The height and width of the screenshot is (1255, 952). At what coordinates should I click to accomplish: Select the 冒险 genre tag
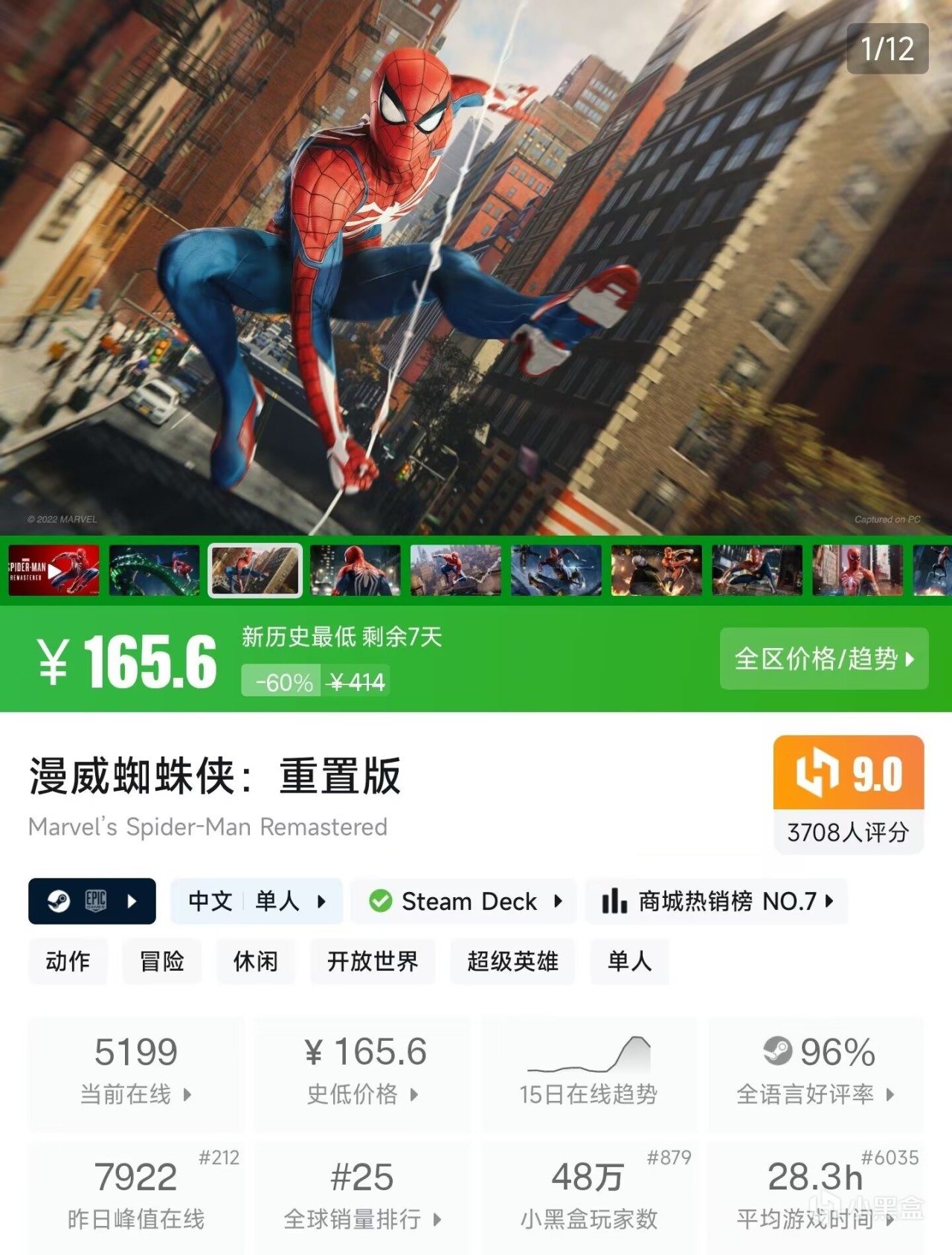[161, 961]
